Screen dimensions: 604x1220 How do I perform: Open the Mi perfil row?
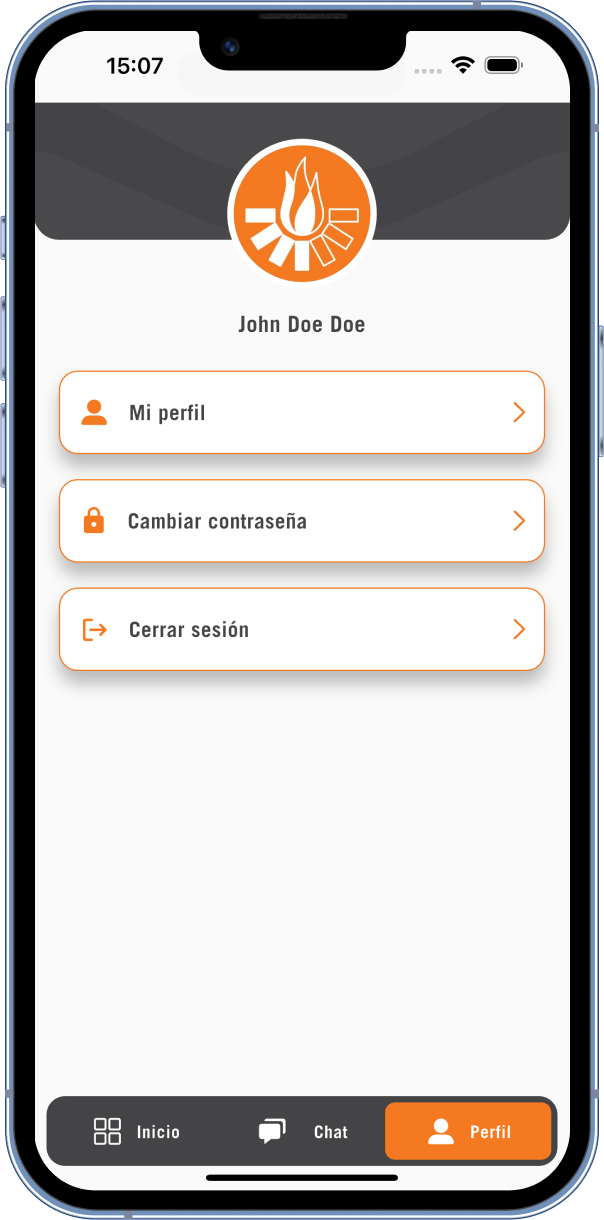click(x=301, y=413)
